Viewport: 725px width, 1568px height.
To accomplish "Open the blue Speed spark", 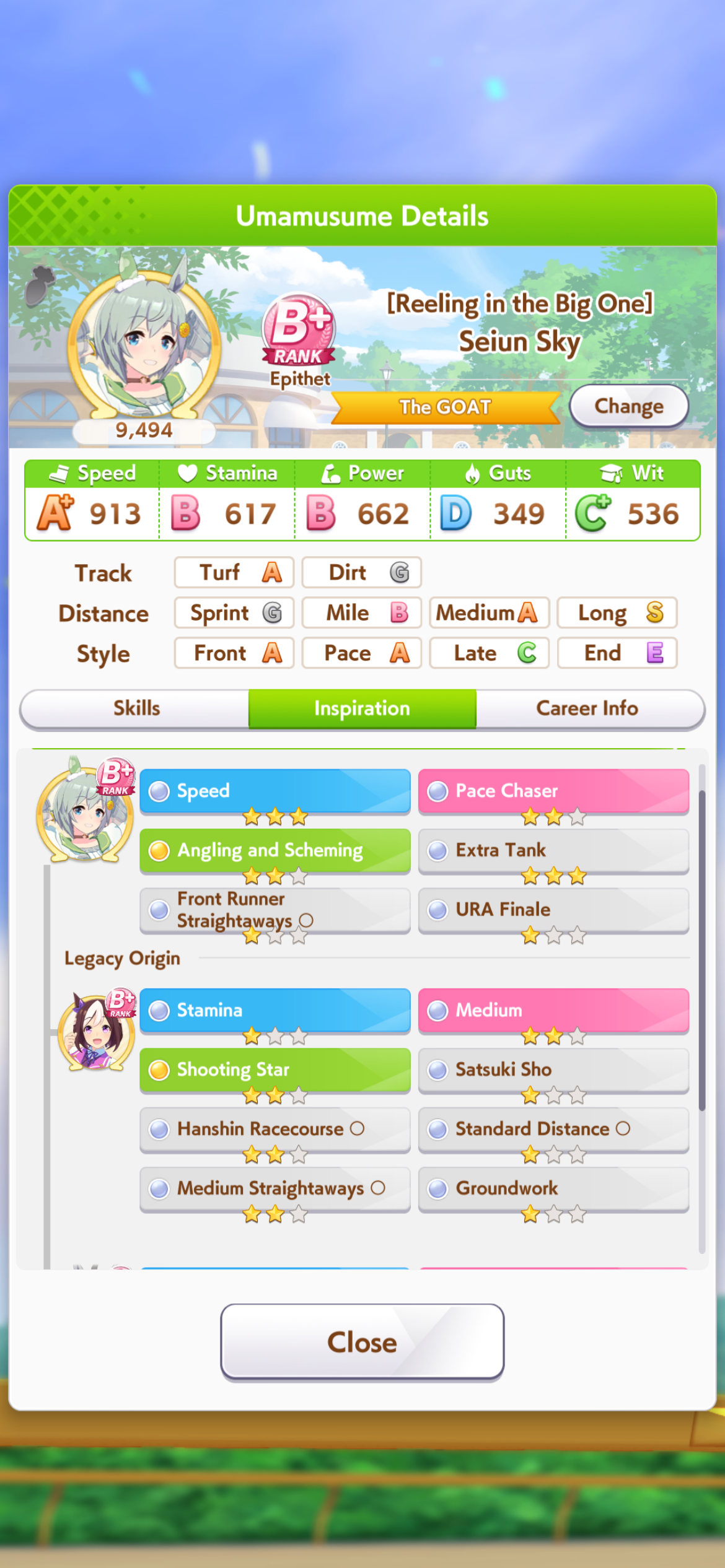I will 275,791.
